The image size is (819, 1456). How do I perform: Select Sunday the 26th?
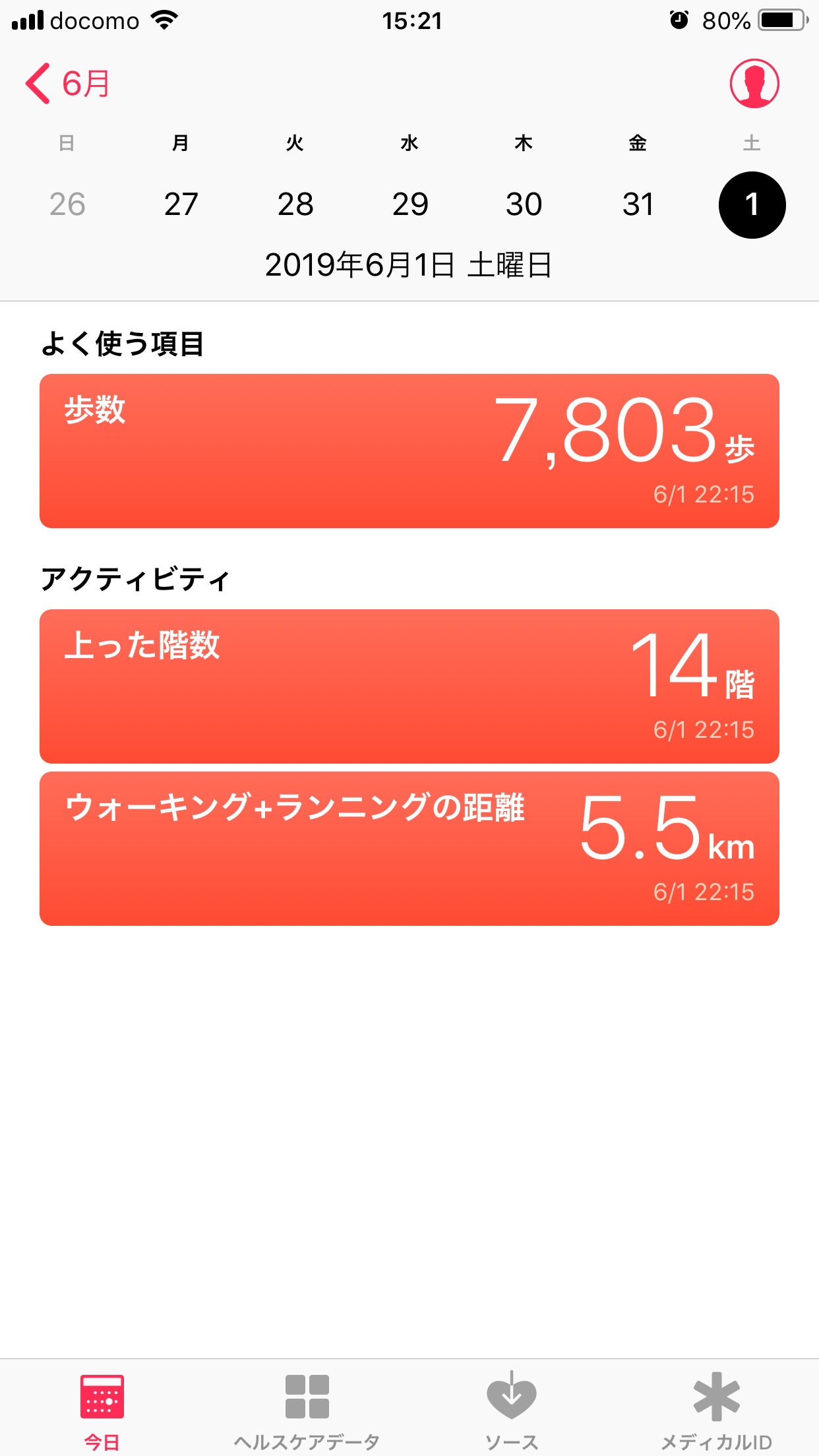tap(67, 204)
